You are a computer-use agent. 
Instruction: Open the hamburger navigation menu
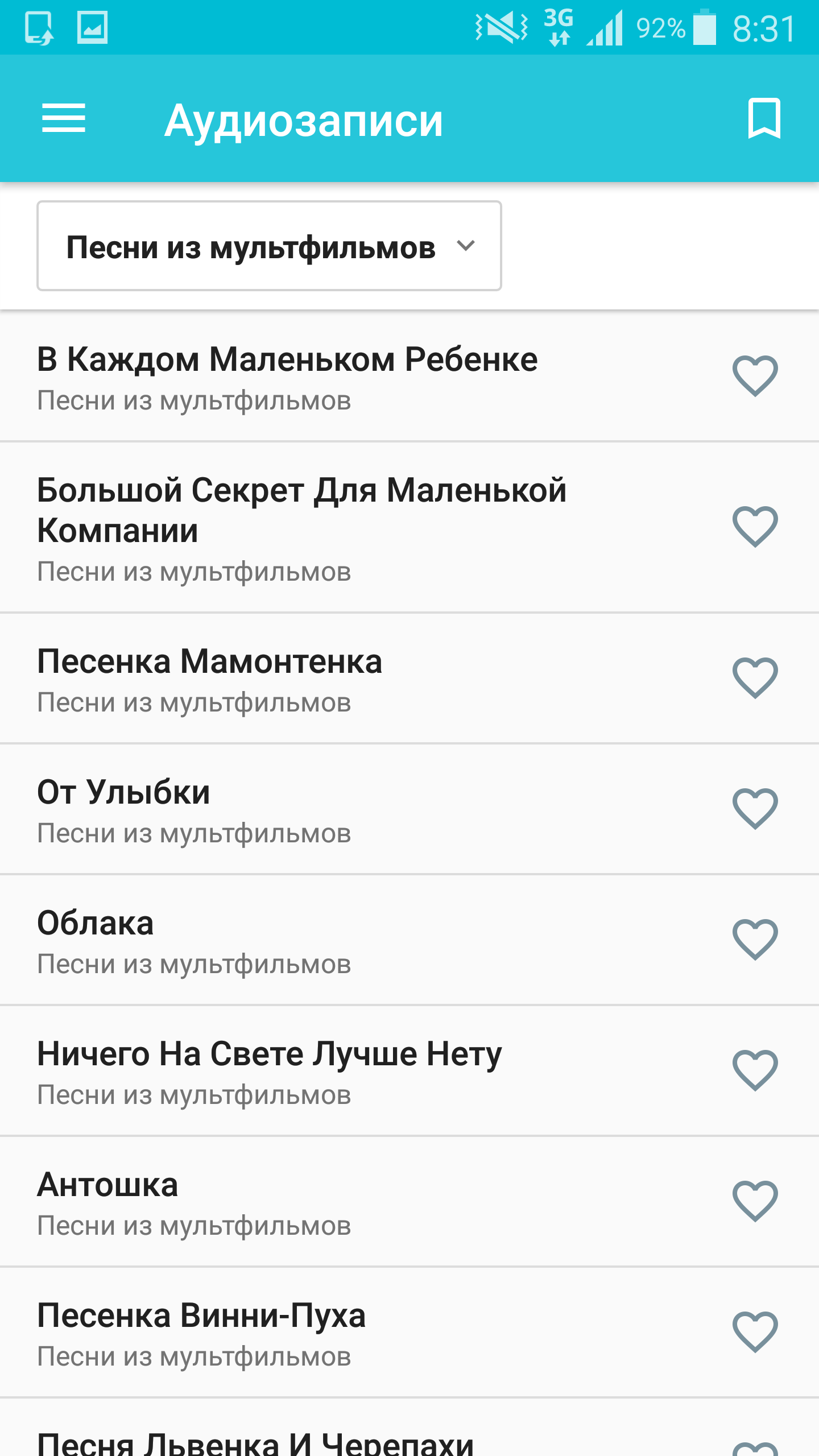pyautogui.click(x=64, y=118)
